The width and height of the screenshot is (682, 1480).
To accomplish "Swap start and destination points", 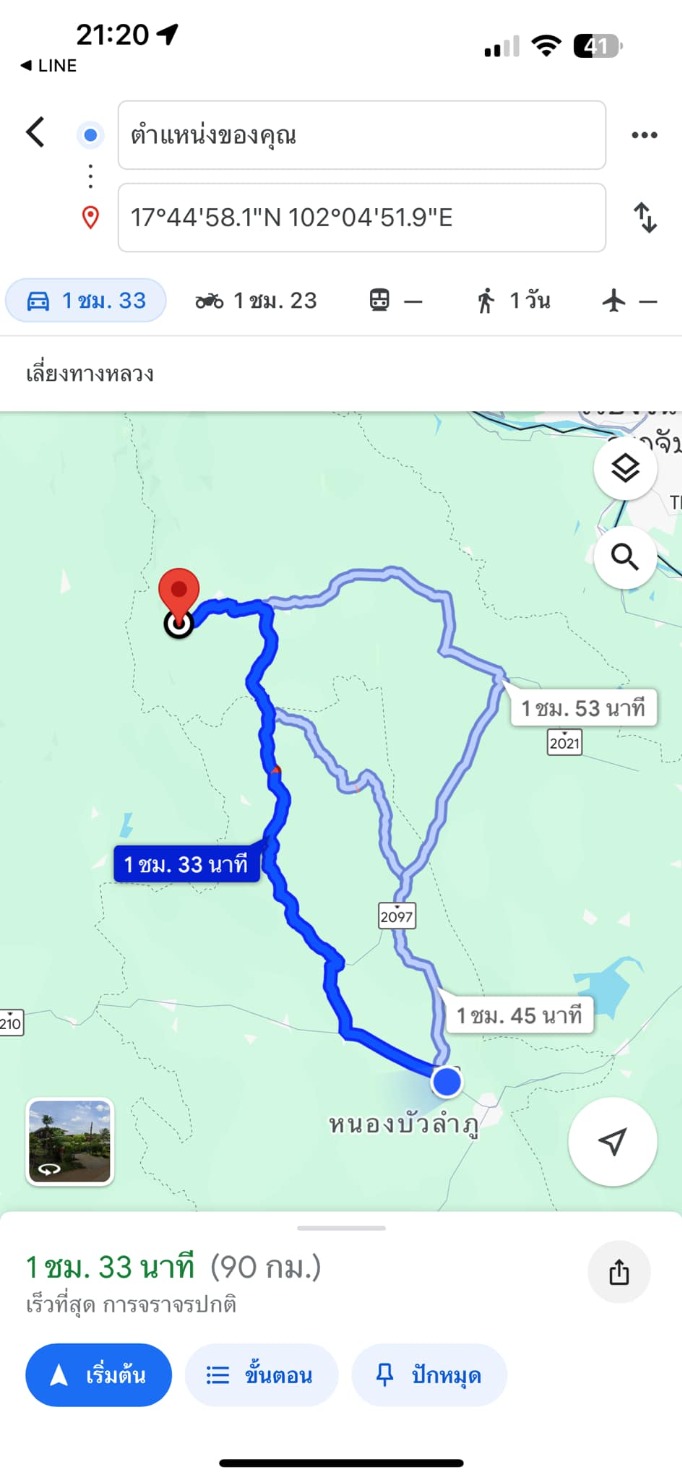I will tap(646, 217).
